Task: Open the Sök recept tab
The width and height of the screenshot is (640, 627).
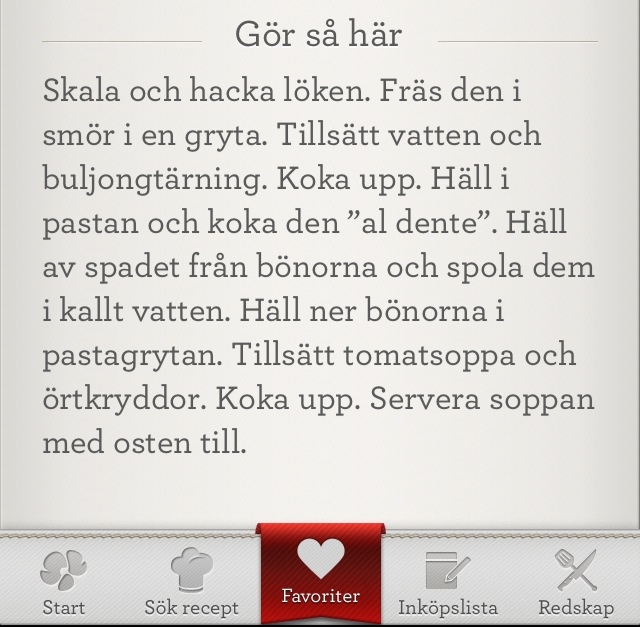Action: click(191, 581)
